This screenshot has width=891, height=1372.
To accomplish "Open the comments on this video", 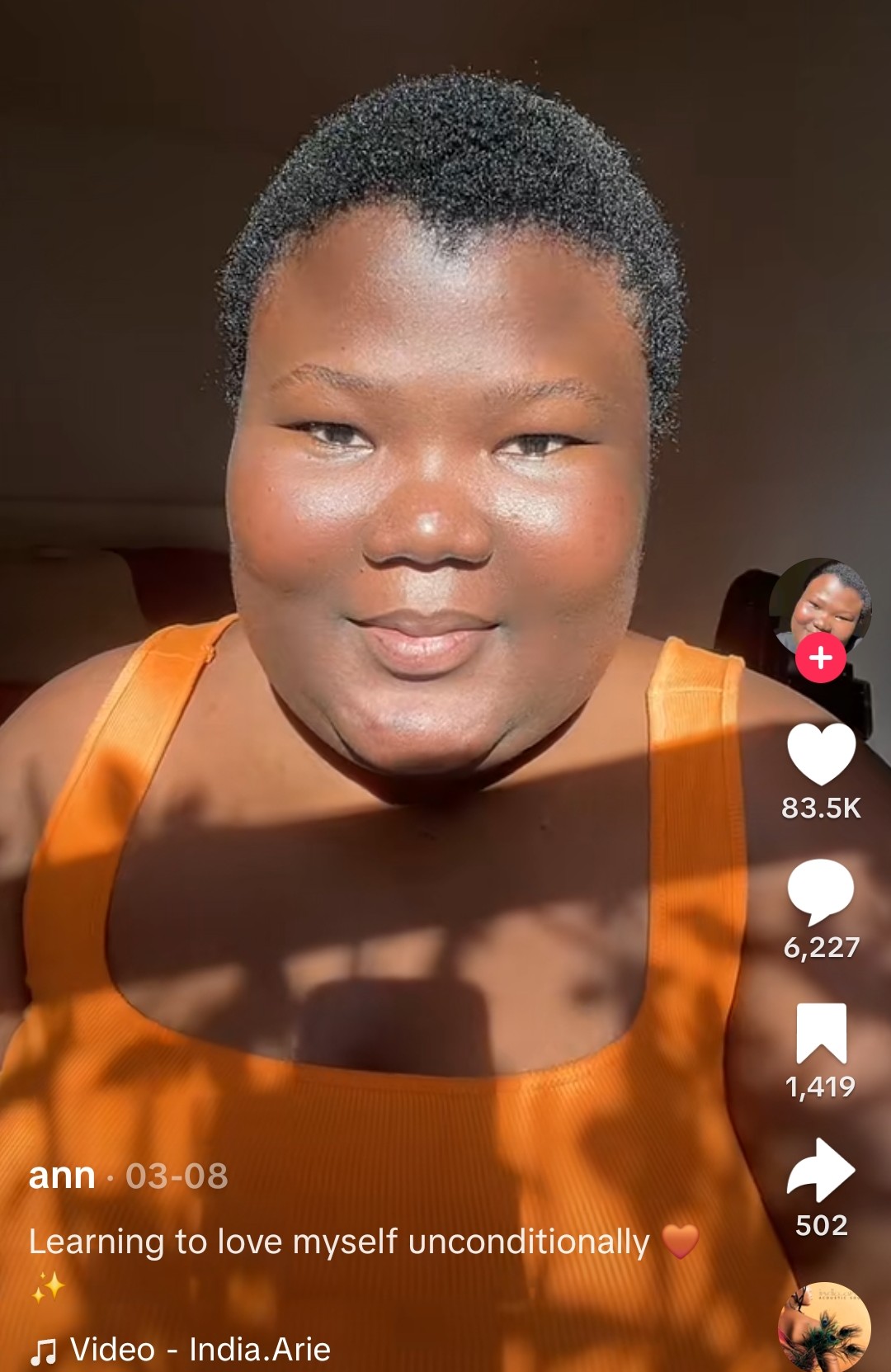I will [821, 891].
